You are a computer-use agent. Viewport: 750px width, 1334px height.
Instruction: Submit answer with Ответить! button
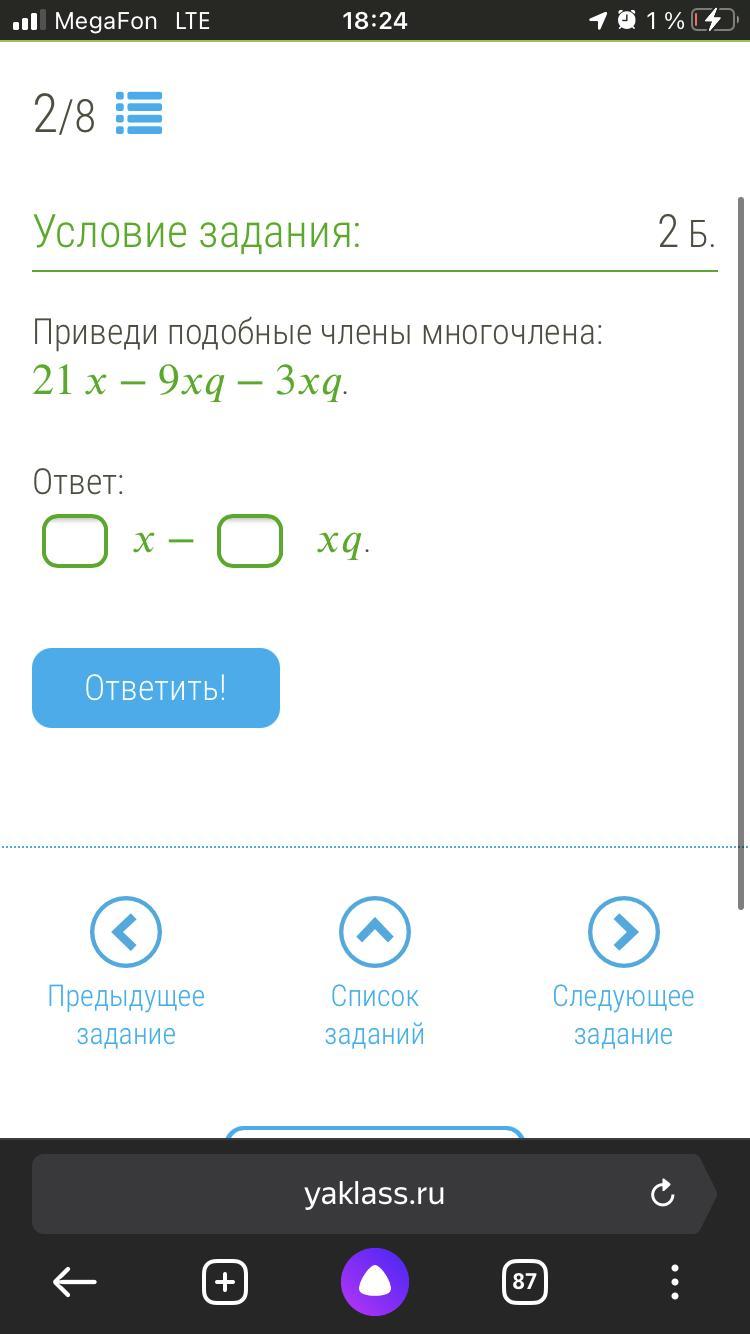pos(156,688)
